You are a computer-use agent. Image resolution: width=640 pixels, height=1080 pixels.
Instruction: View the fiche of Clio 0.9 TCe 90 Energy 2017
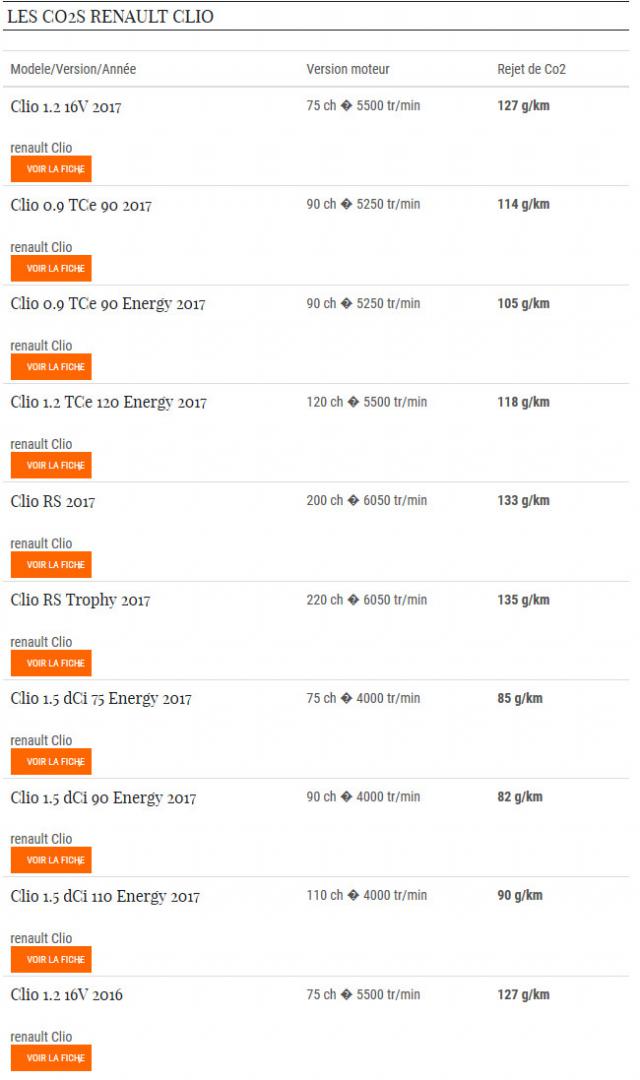coord(51,367)
